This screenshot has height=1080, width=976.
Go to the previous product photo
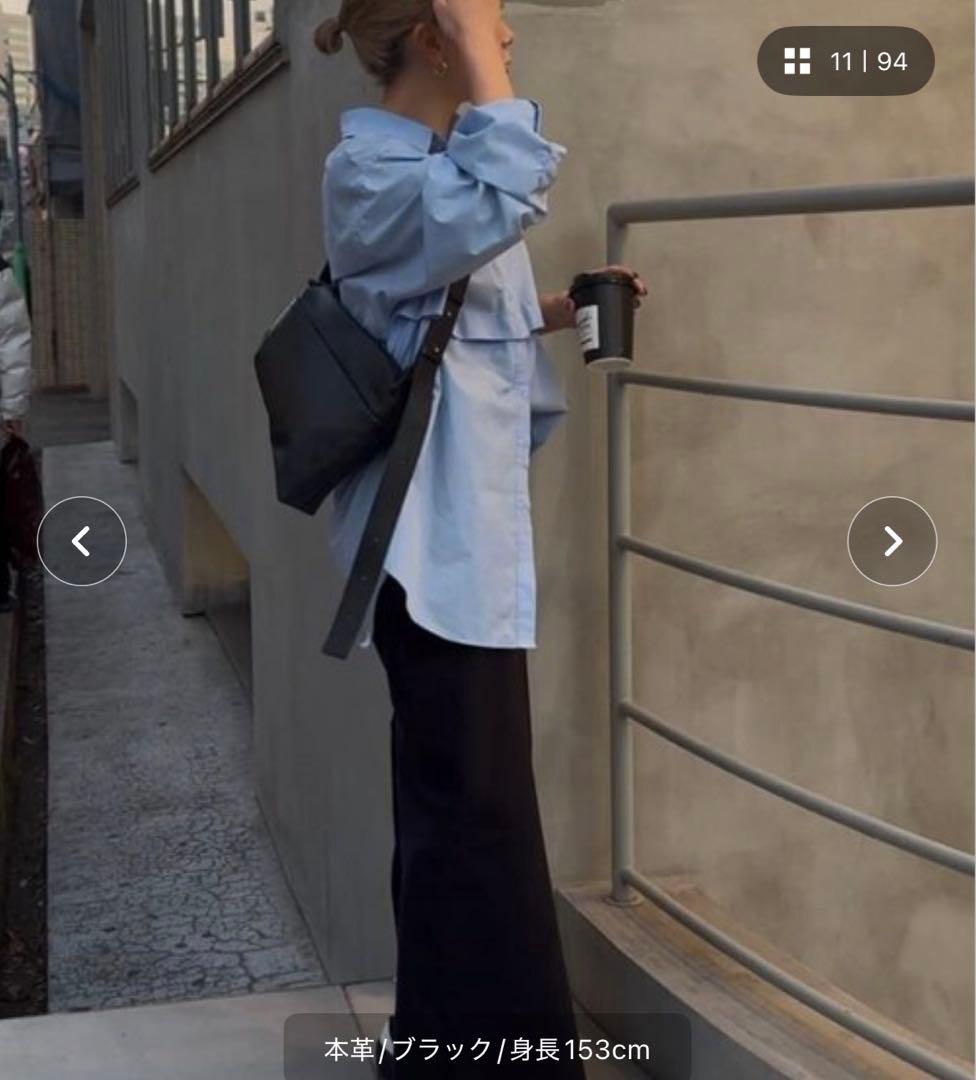pyautogui.click(x=82, y=541)
